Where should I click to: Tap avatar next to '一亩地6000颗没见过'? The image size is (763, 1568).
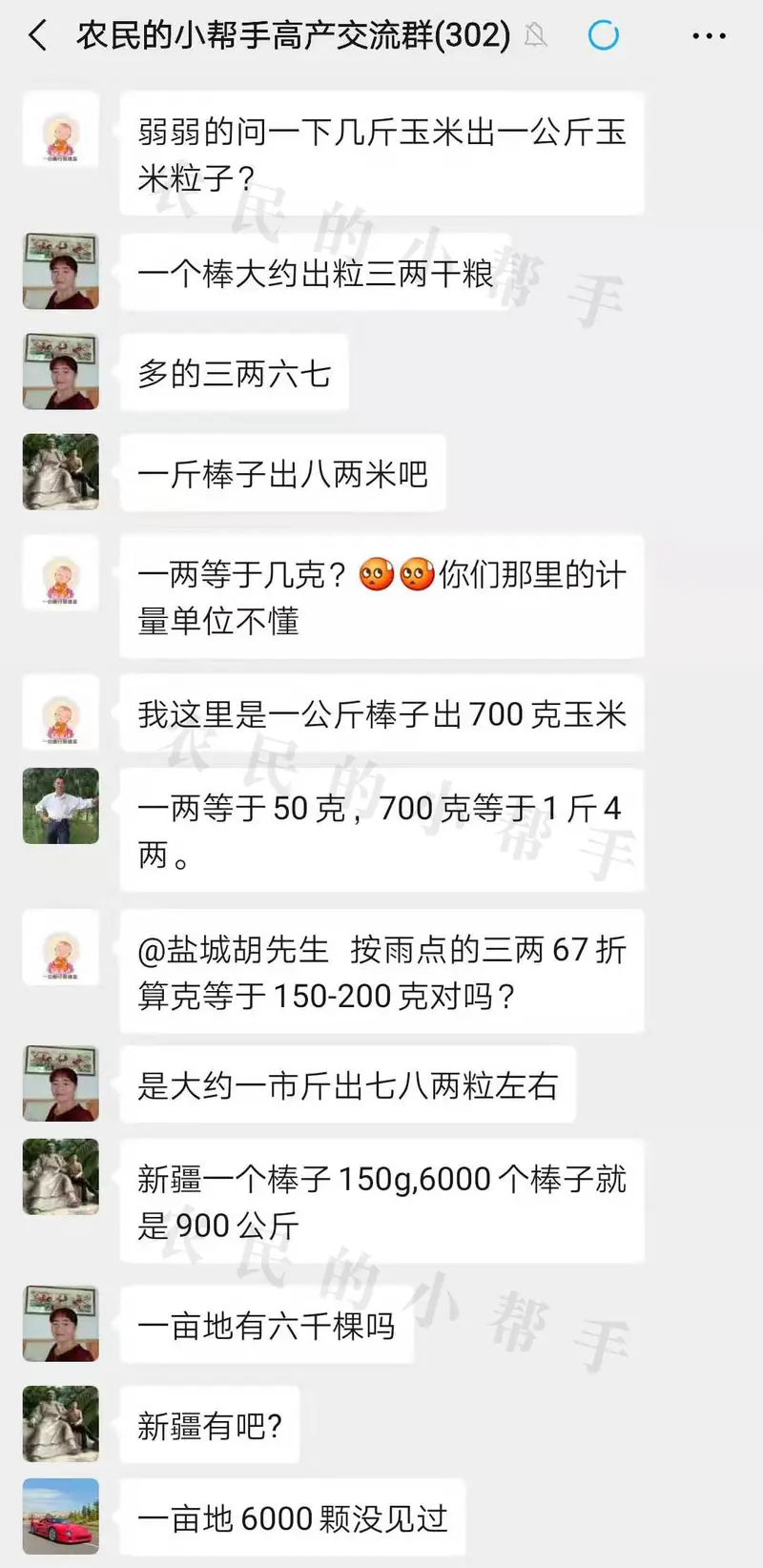[61, 1516]
